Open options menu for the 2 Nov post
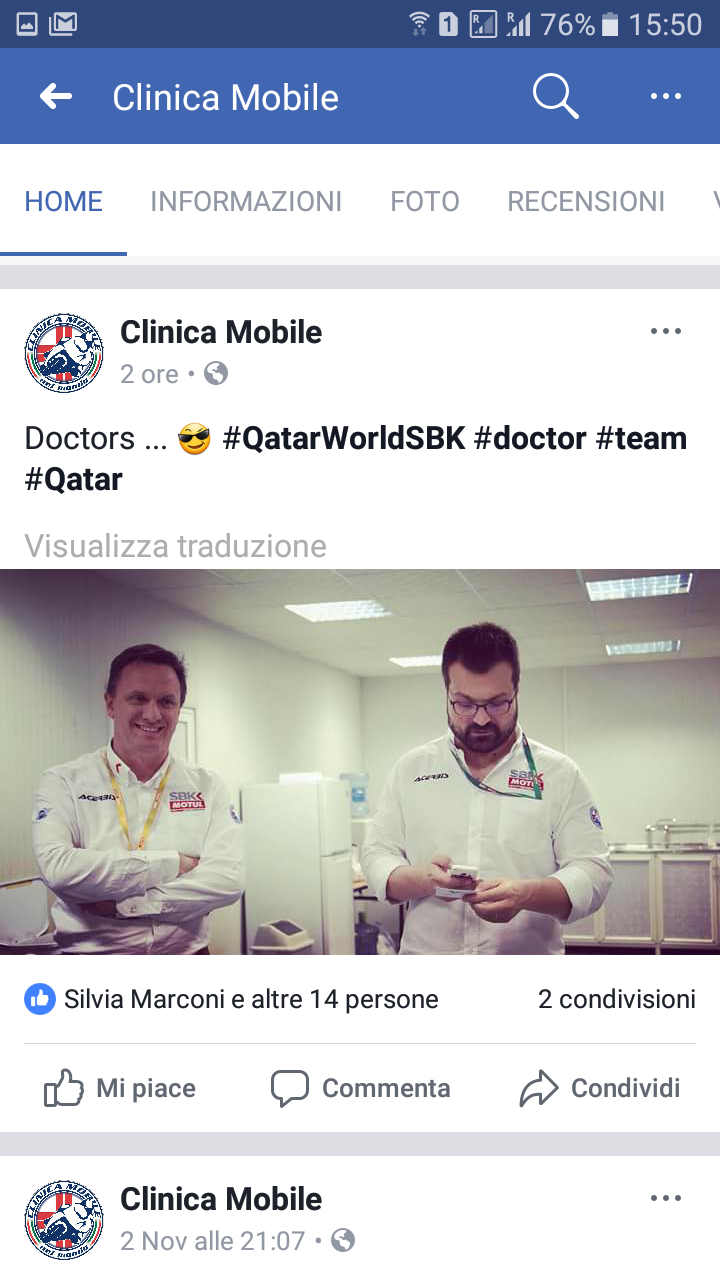The height and width of the screenshot is (1280, 720). click(665, 1198)
